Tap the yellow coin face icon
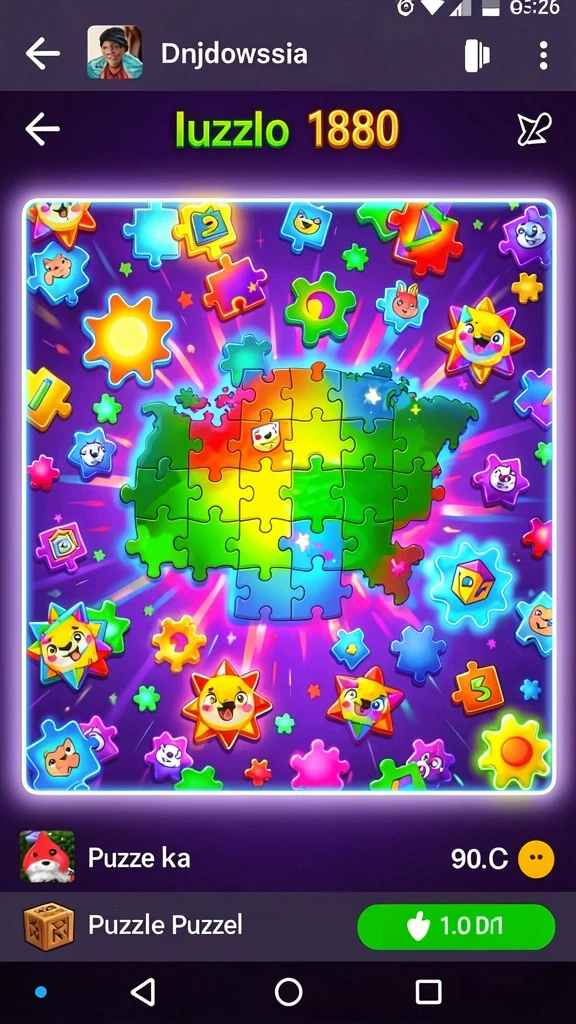Image resolution: width=576 pixels, height=1024 pixels. [536, 859]
